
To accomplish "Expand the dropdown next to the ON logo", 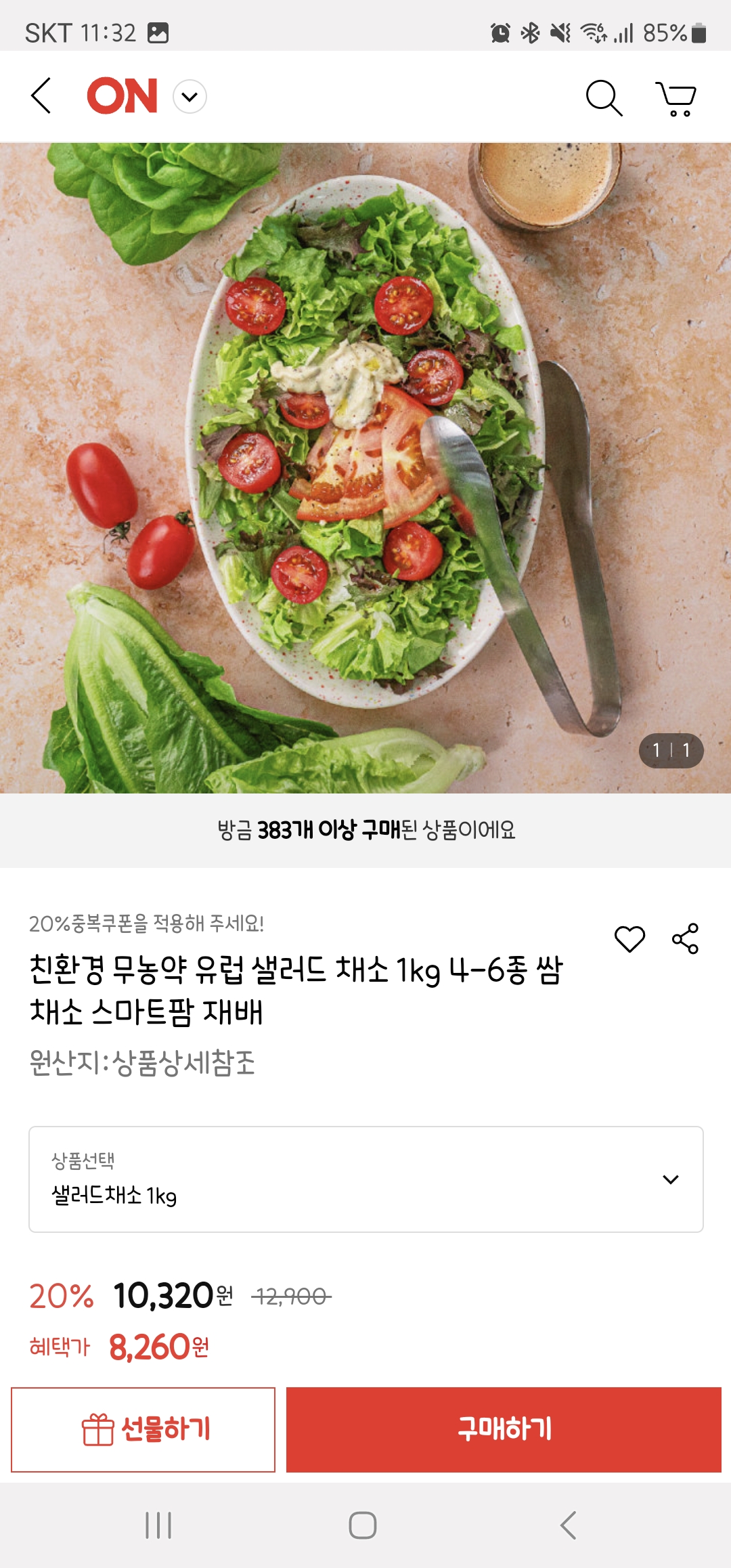I will click(190, 96).
